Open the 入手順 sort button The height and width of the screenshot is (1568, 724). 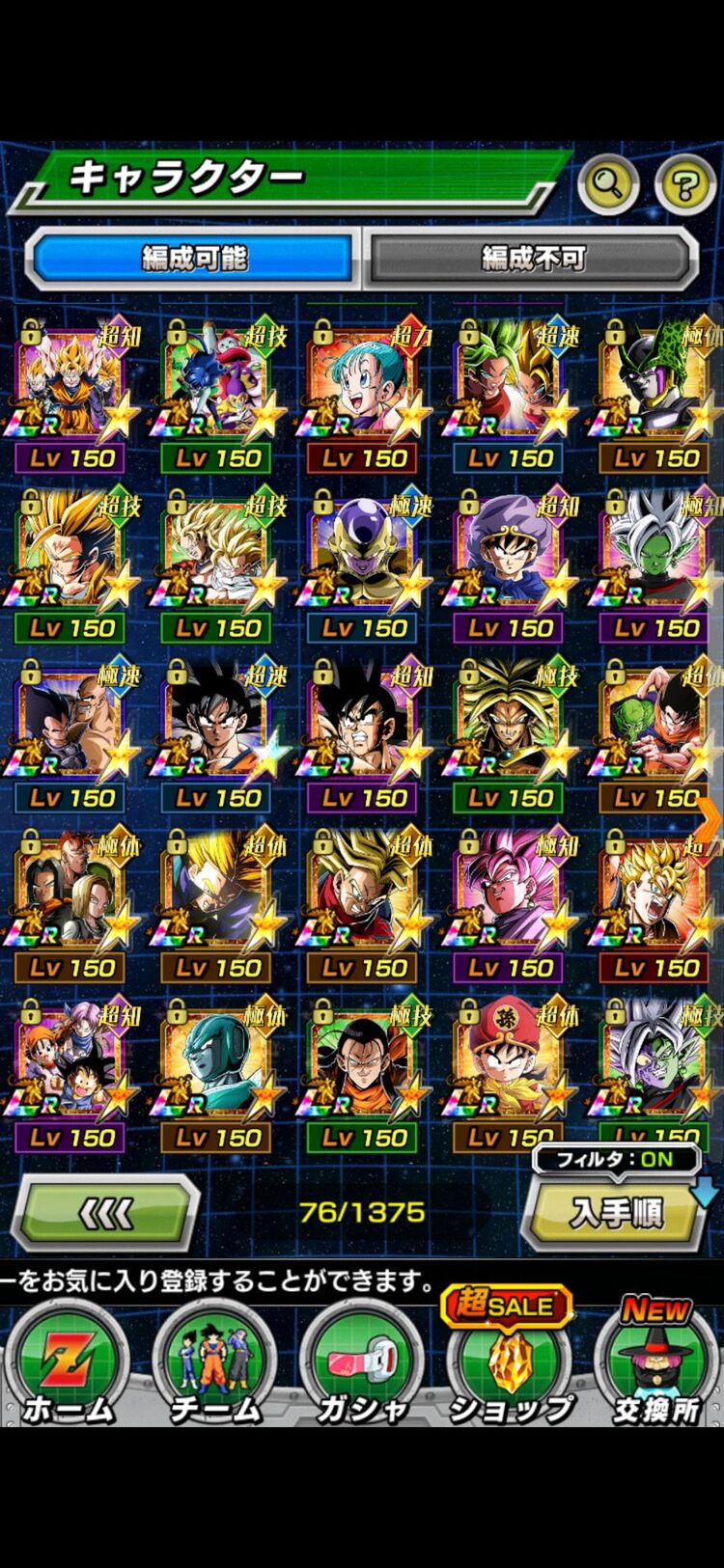[x=615, y=1214]
